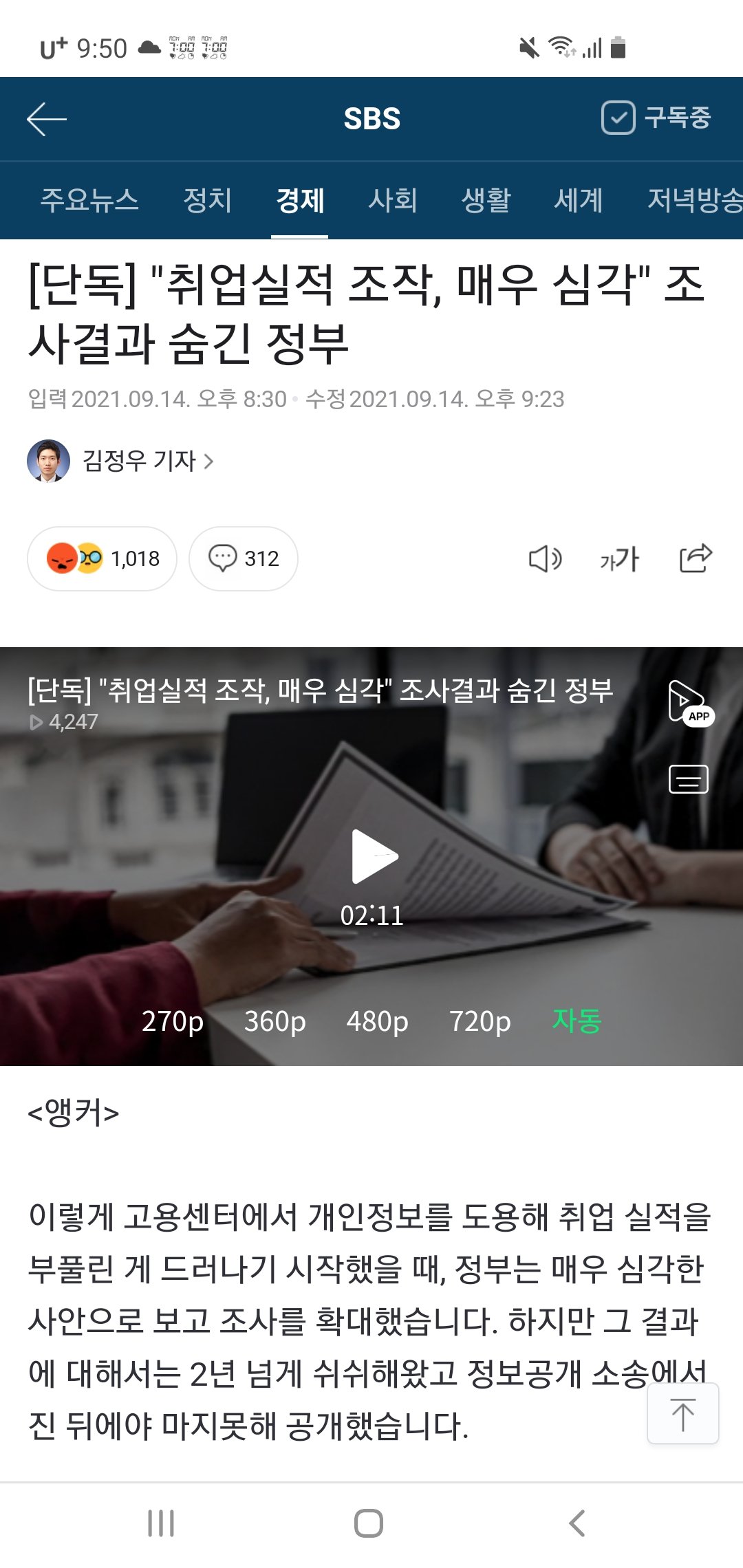The height and width of the screenshot is (1568, 743).
Task: Share this article
Action: click(696, 558)
